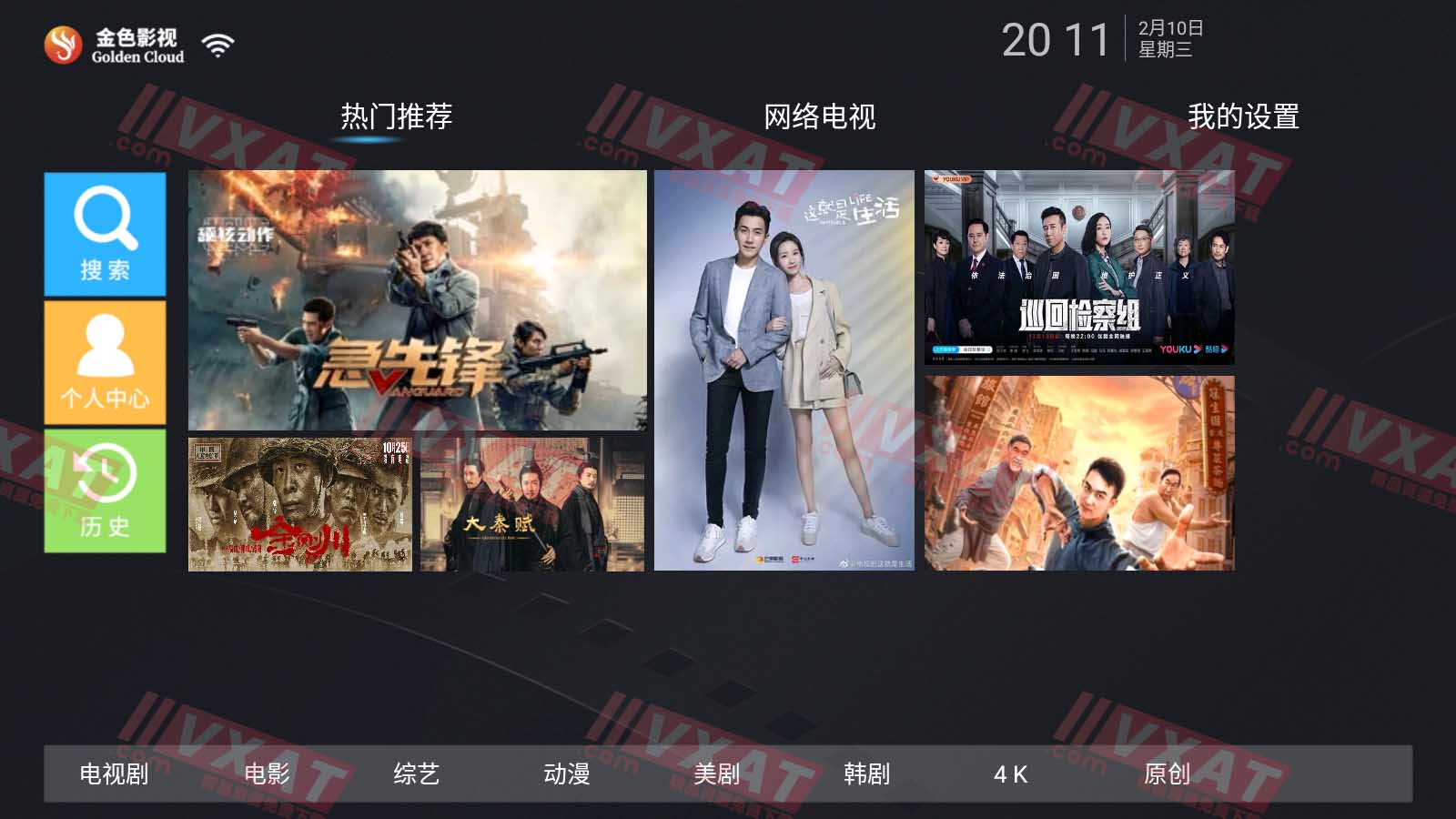The image size is (1456, 819).
Task: Open the kung fu street movie poster
Action: click(1079, 473)
